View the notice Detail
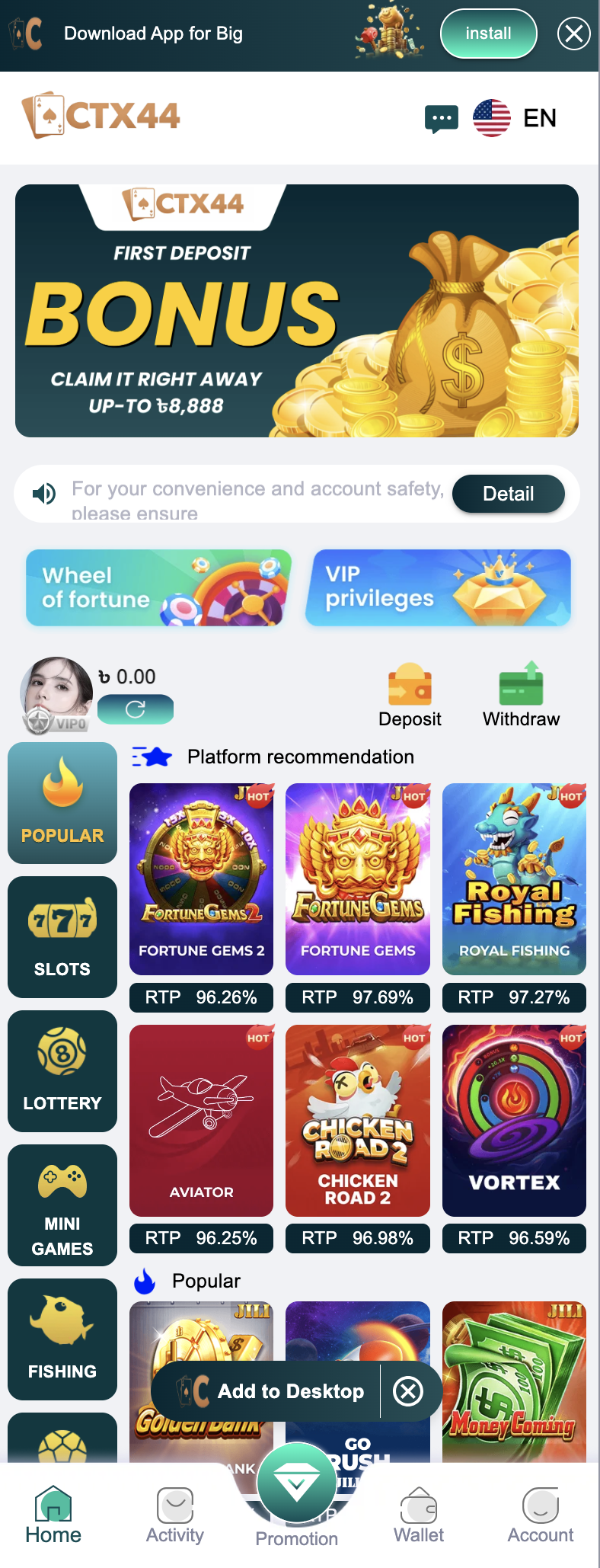Image resolution: width=600 pixels, height=1568 pixels. [508, 494]
